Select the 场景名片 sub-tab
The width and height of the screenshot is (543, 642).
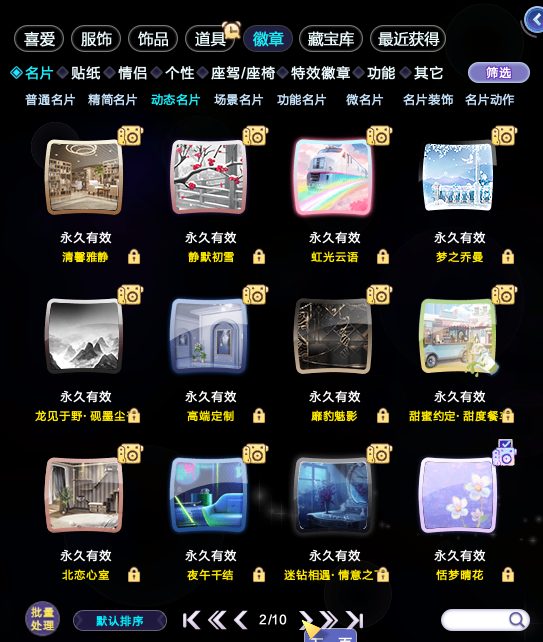coord(238,99)
